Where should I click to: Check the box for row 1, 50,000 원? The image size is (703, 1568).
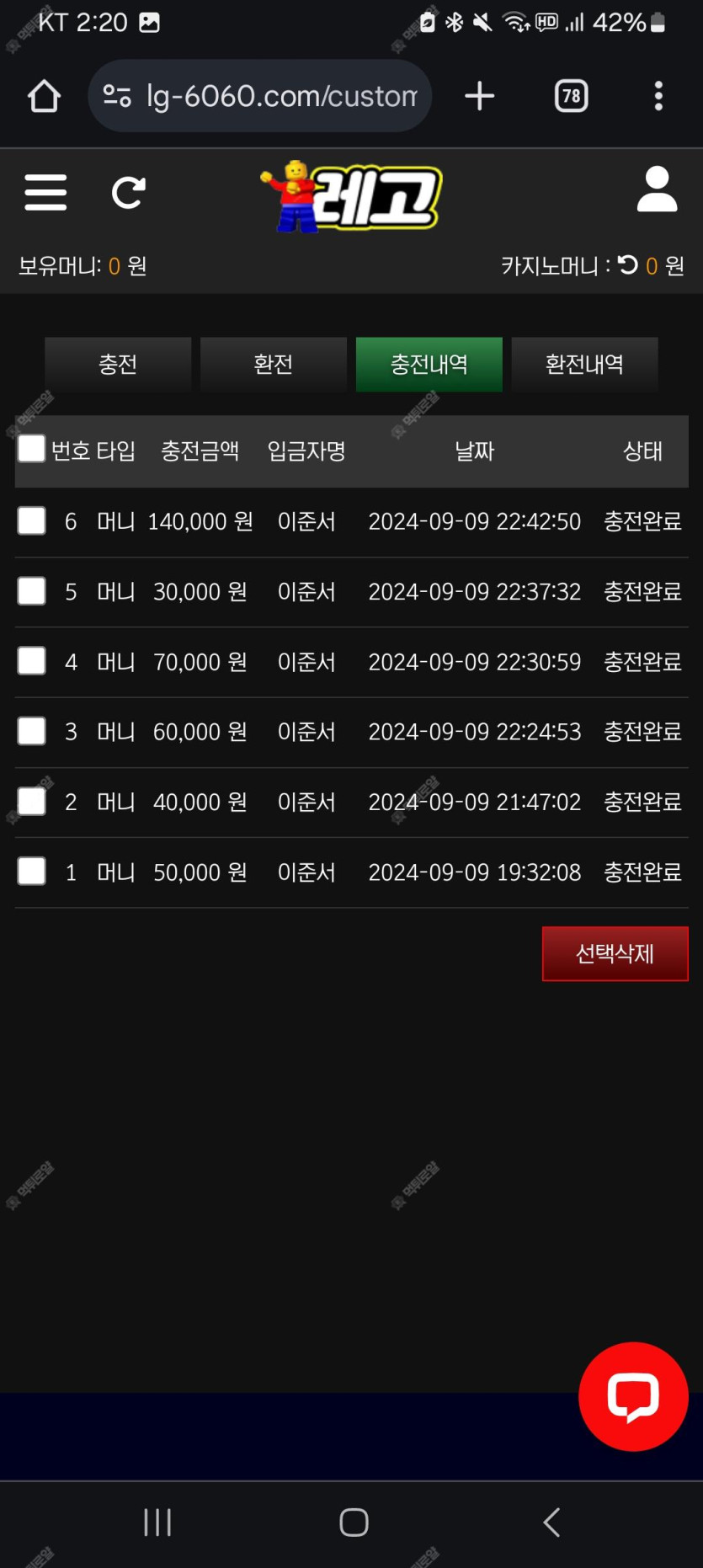point(32,871)
